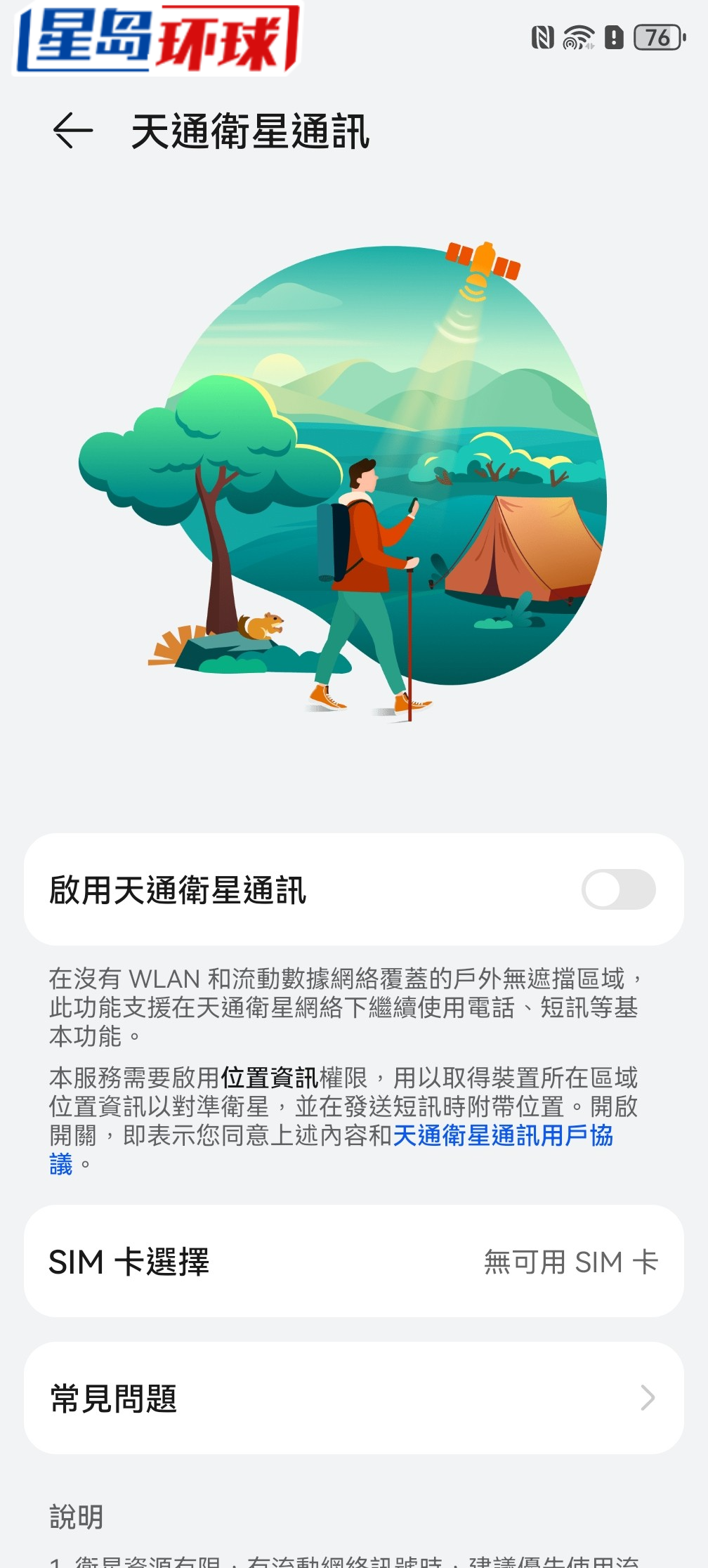Image resolution: width=708 pixels, height=1568 pixels.
Task: Open the SIM 卡選擇 row
Action: 354,1262
